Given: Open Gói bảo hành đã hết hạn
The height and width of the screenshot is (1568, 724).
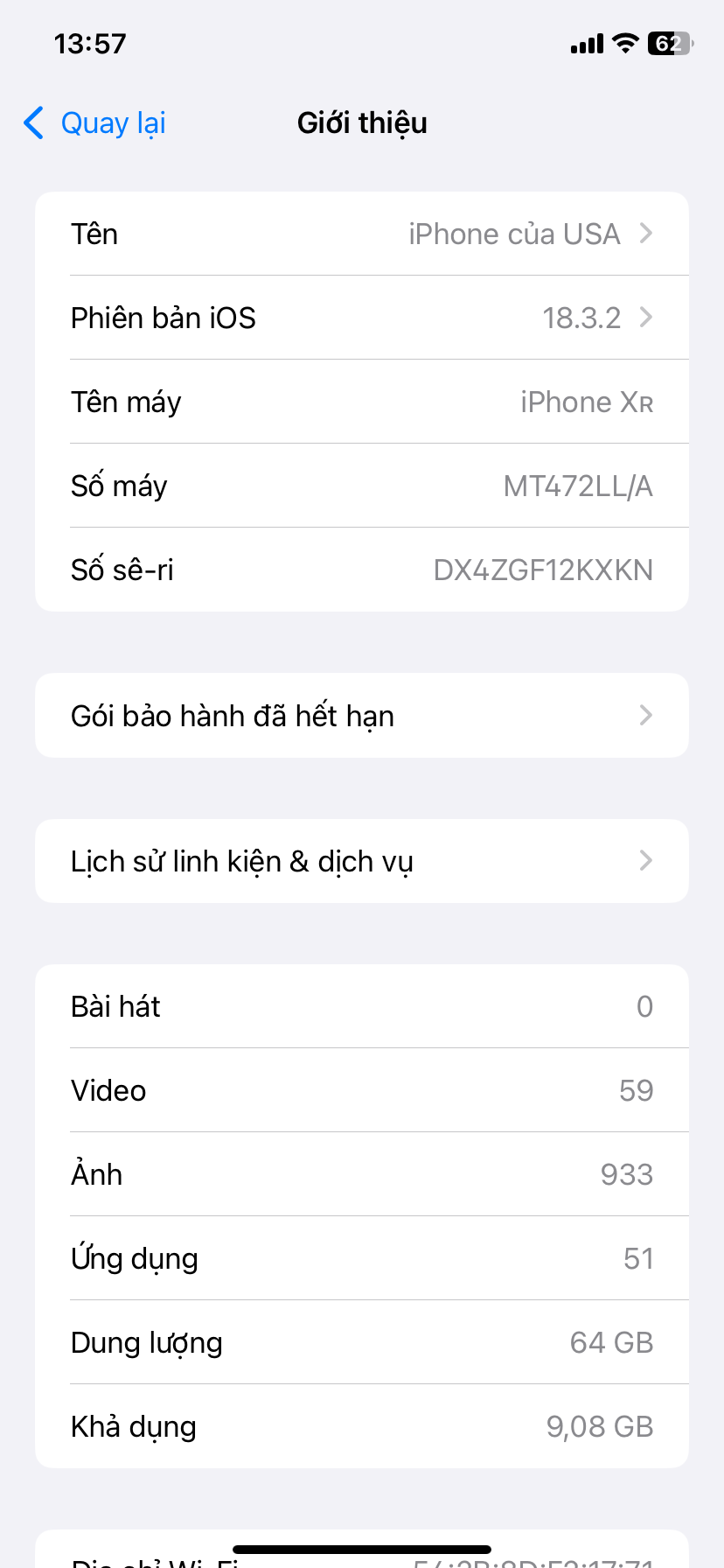Looking at the screenshot, I should 362,716.
